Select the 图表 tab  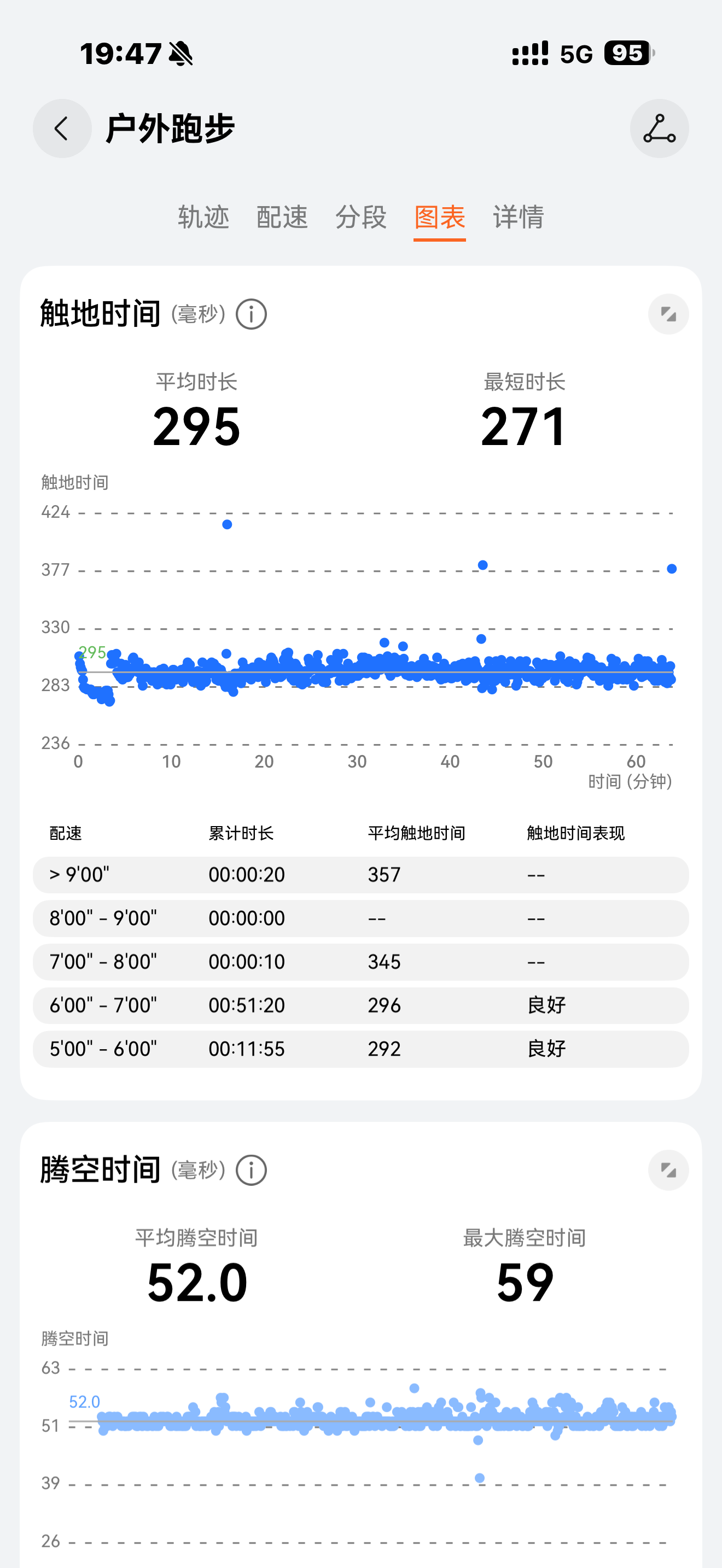440,217
